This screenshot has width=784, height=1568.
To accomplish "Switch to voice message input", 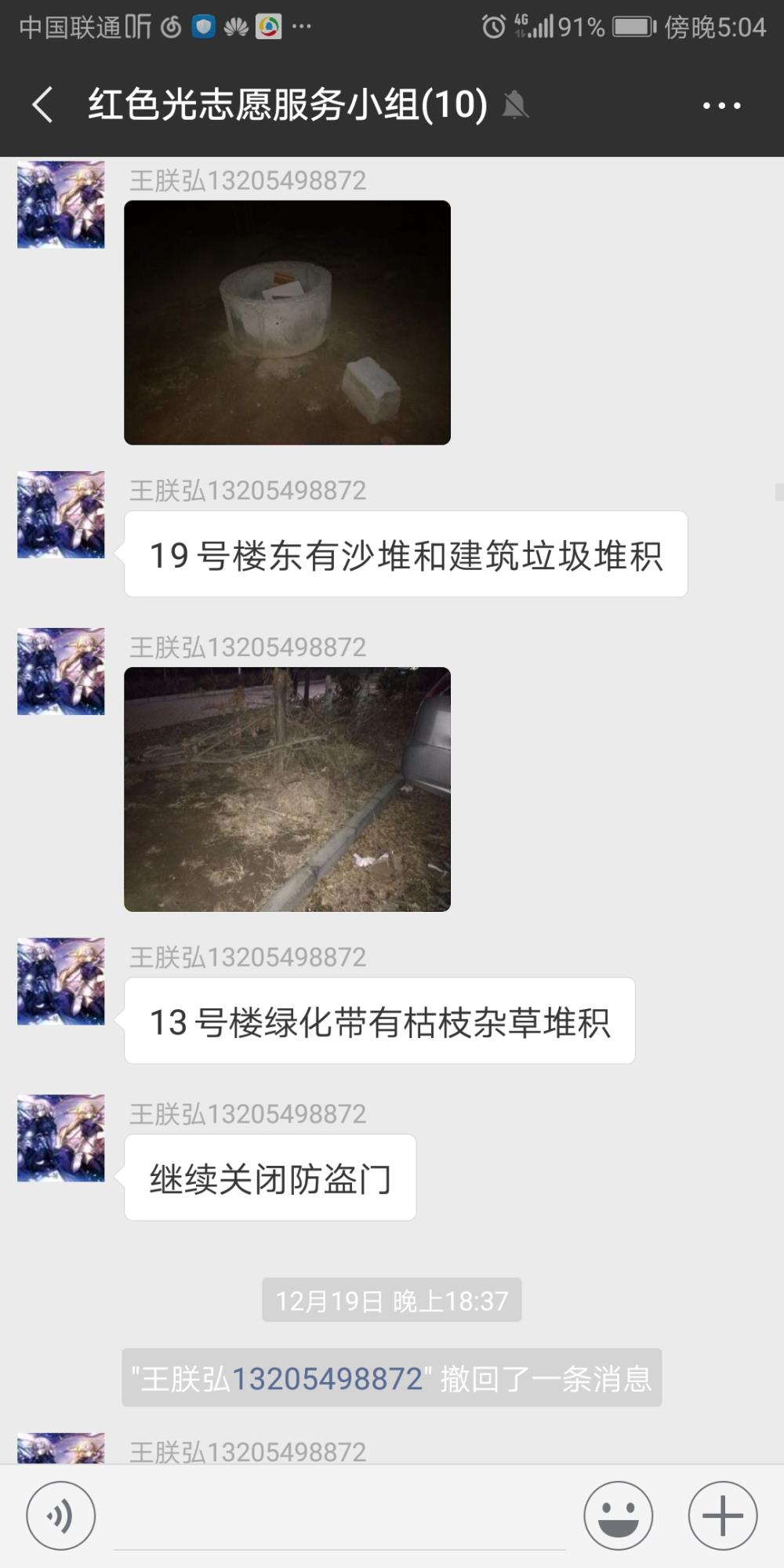I will point(61,1515).
